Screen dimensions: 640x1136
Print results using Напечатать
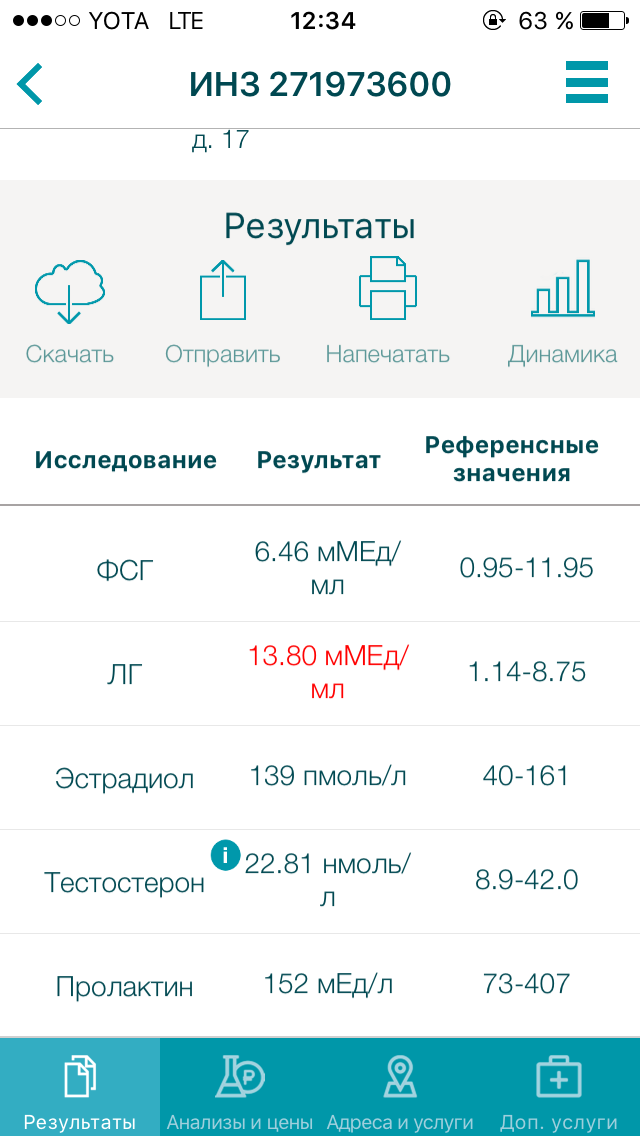point(387,310)
